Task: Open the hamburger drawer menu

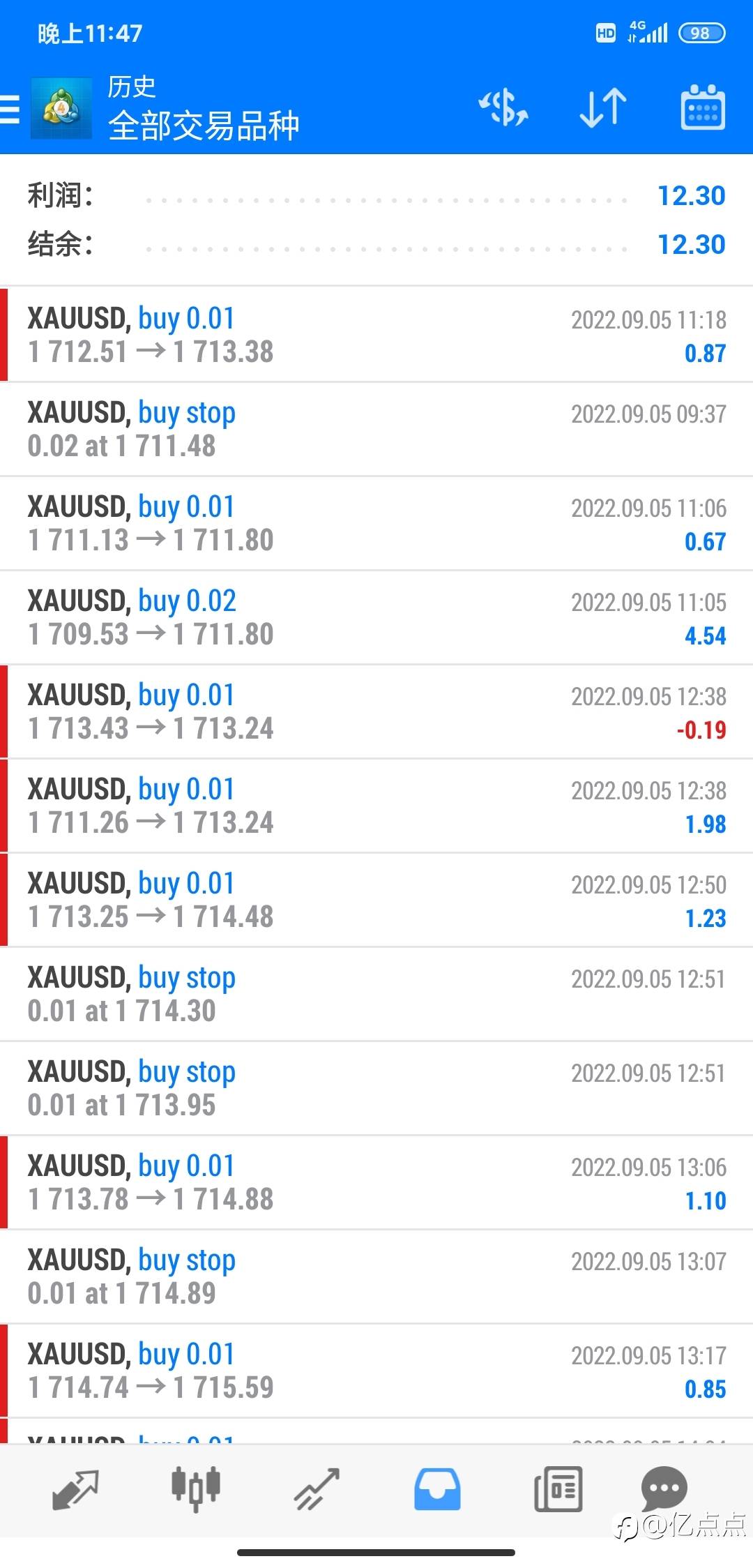Action: click(10, 110)
